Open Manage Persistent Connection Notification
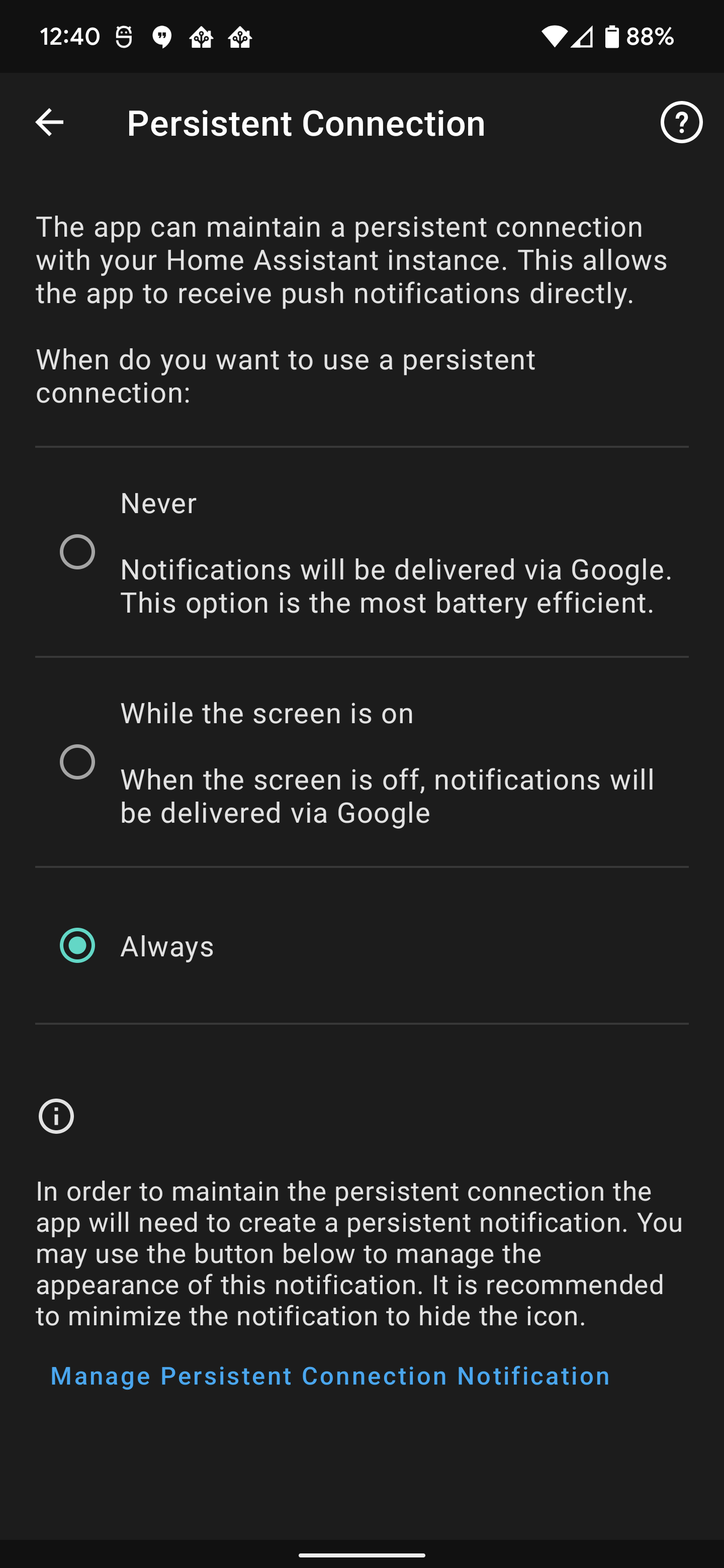The height and width of the screenshot is (1568, 724). 330,1376
